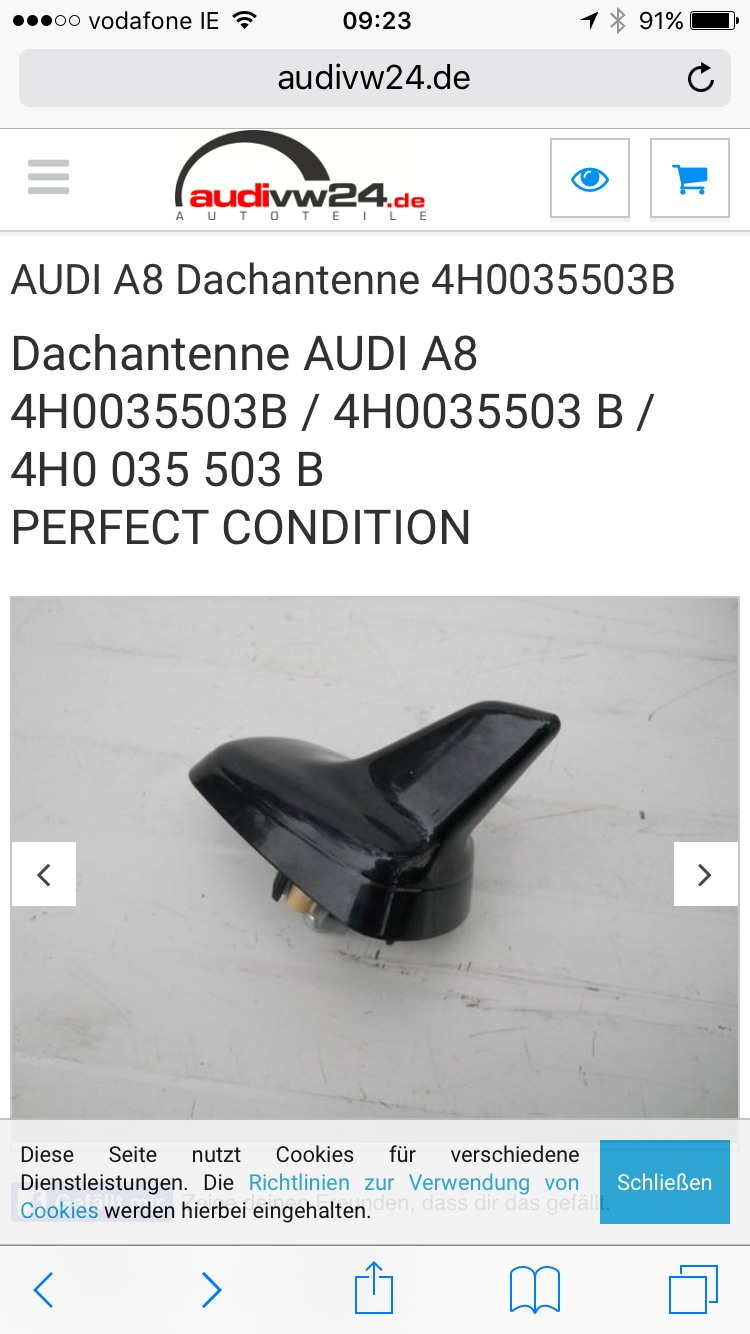The width and height of the screenshot is (750, 1334).
Task: Dismiss cookie notice with Schließen
Action: pyautogui.click(x=664, y=1182)
